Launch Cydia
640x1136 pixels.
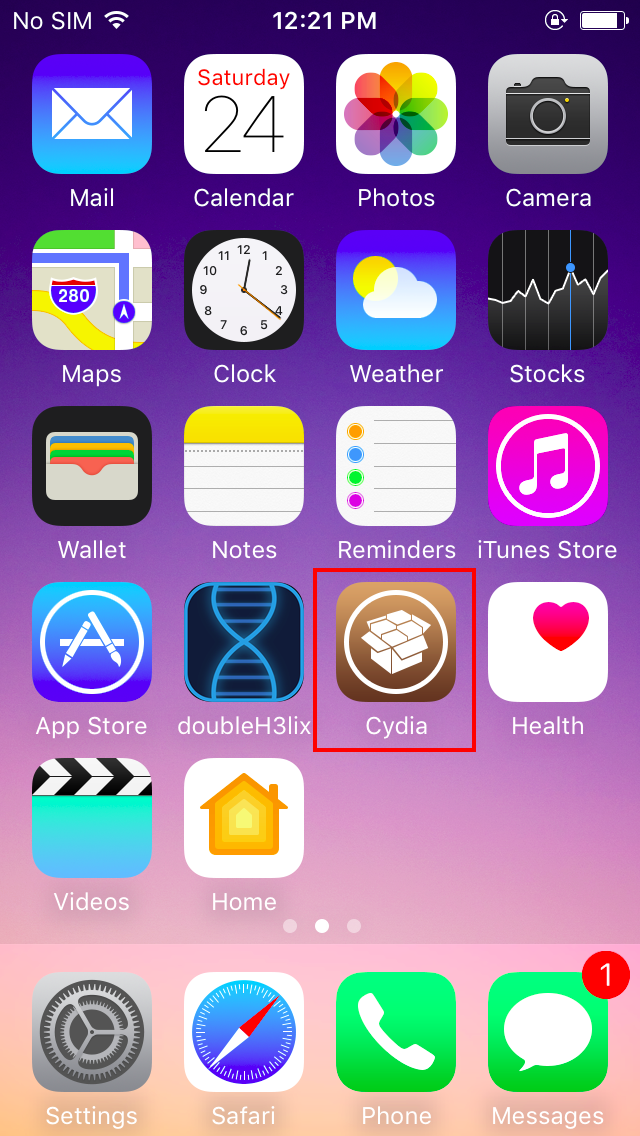coord(396,642)
